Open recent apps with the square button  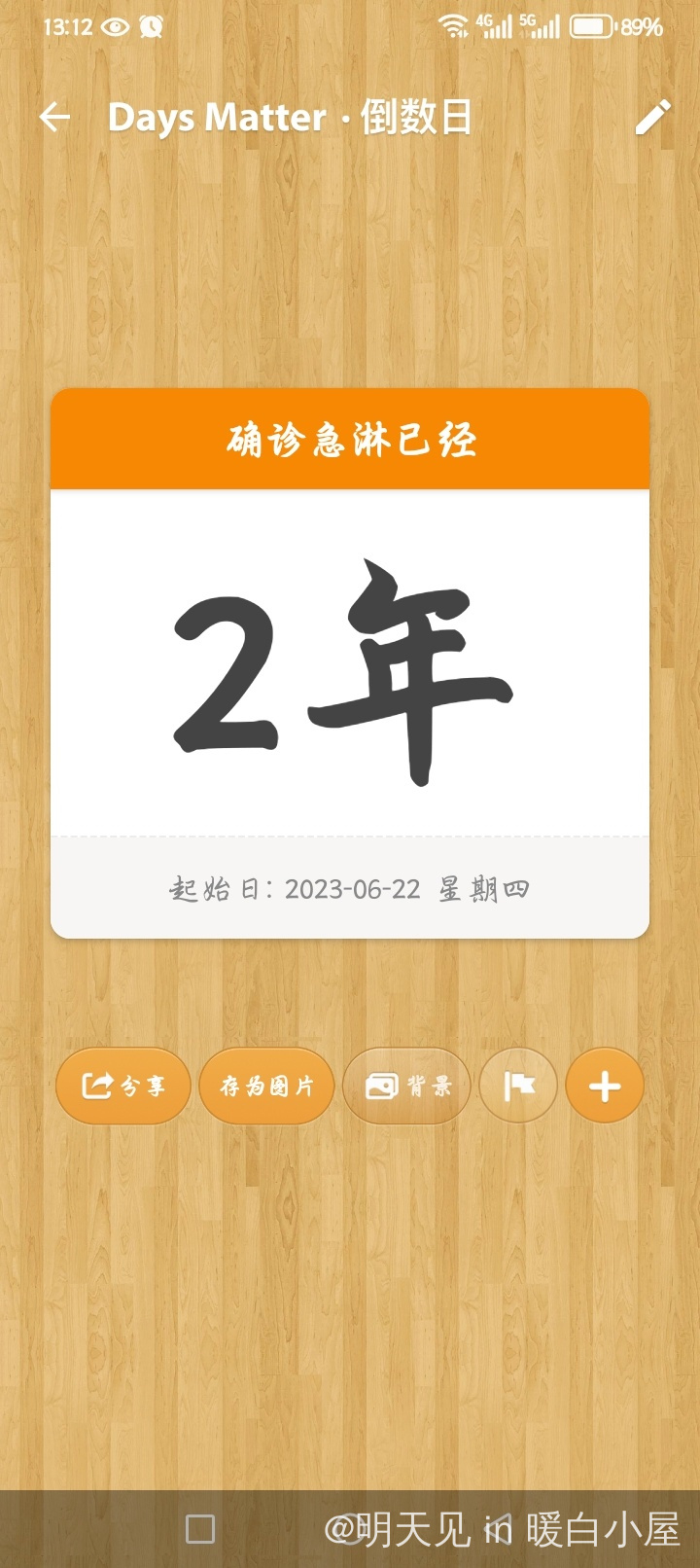(200, 1529)
